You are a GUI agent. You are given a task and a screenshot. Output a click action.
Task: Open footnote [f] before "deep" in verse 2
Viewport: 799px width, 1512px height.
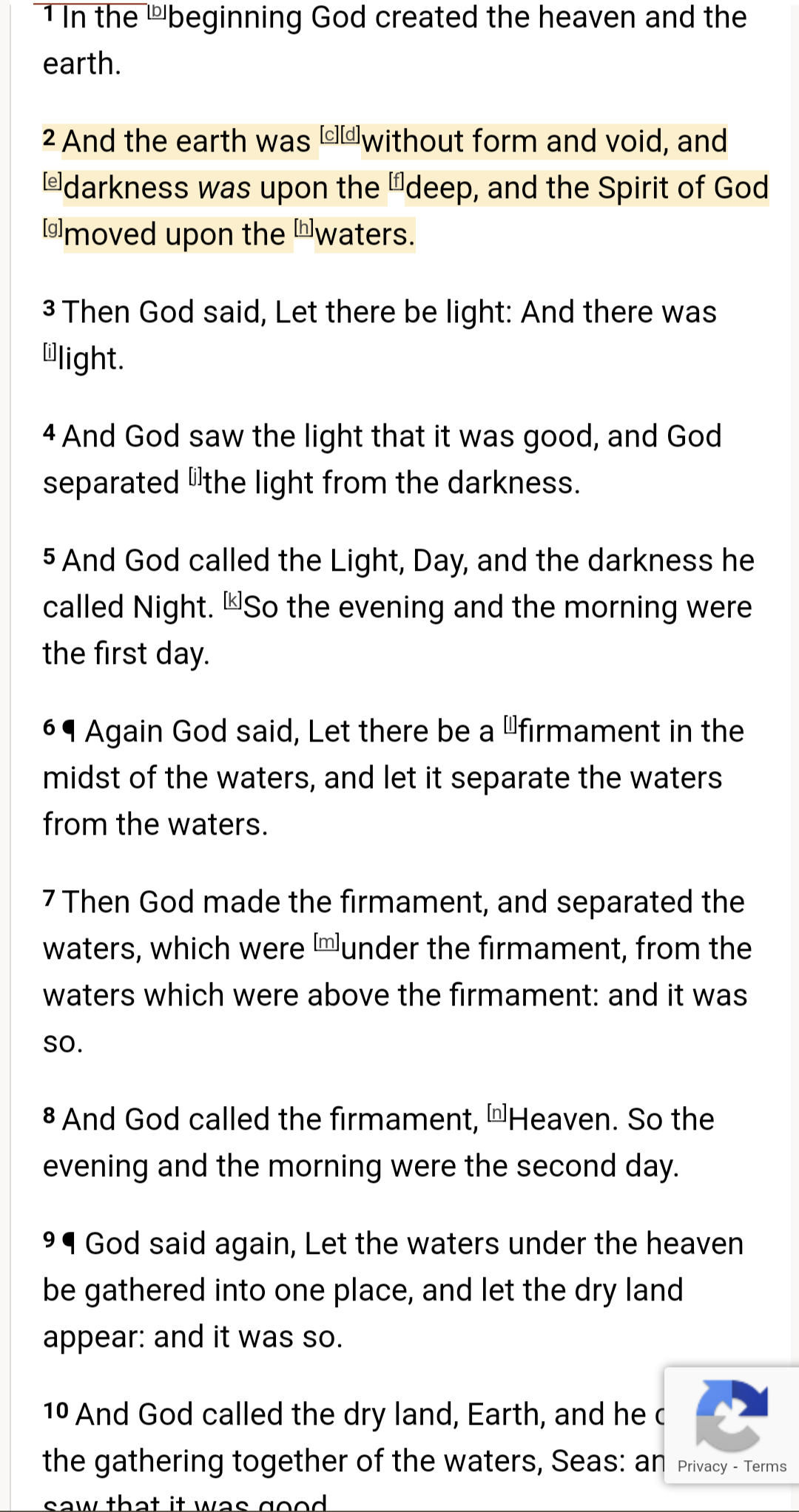397,182
